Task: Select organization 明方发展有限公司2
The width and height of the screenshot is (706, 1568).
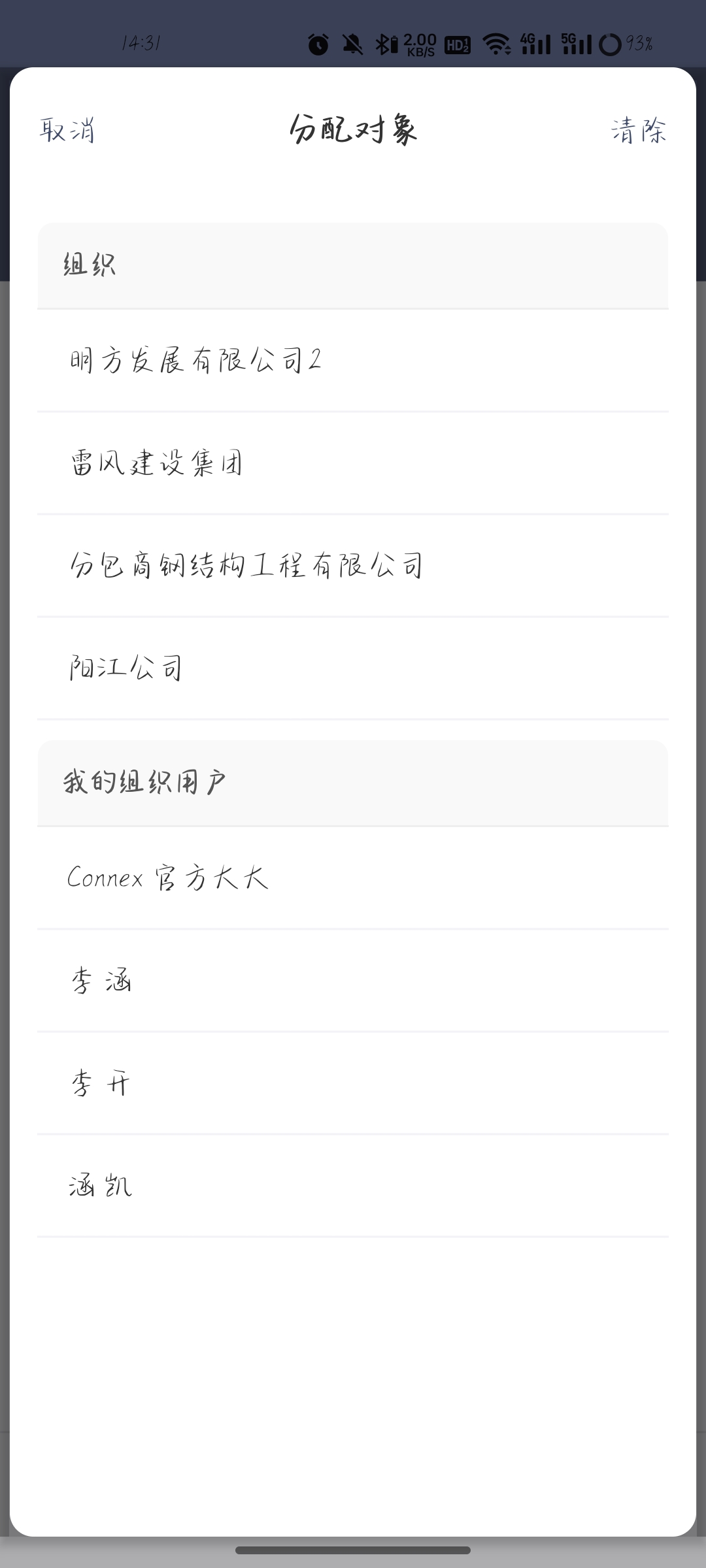Action: pos(196,361)
